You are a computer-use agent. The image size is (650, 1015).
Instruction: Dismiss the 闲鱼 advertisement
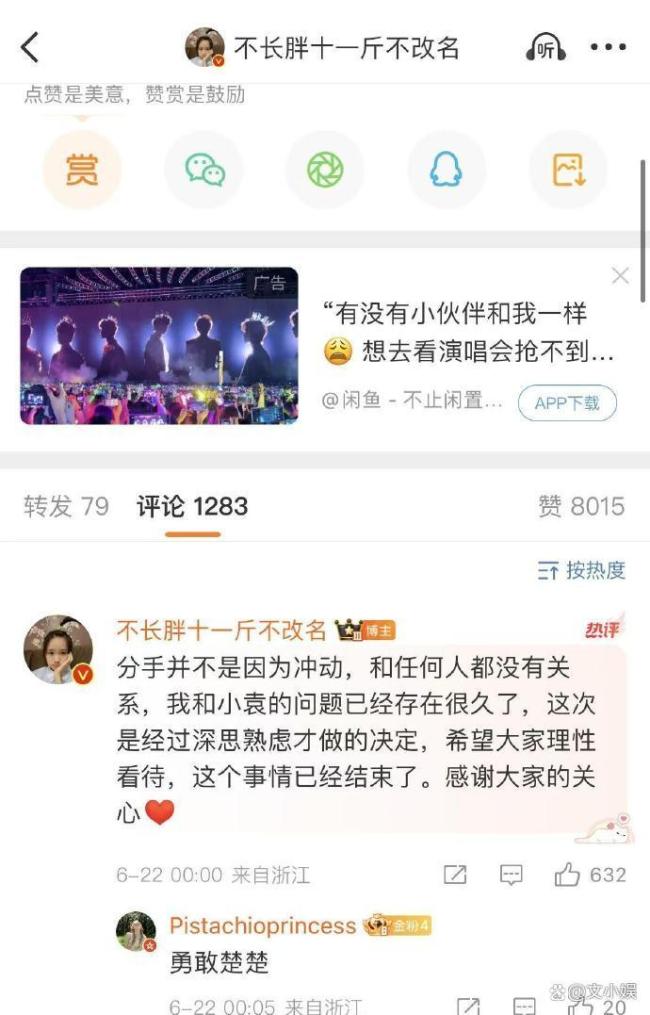pyautogui.click(x=620, y=276)
